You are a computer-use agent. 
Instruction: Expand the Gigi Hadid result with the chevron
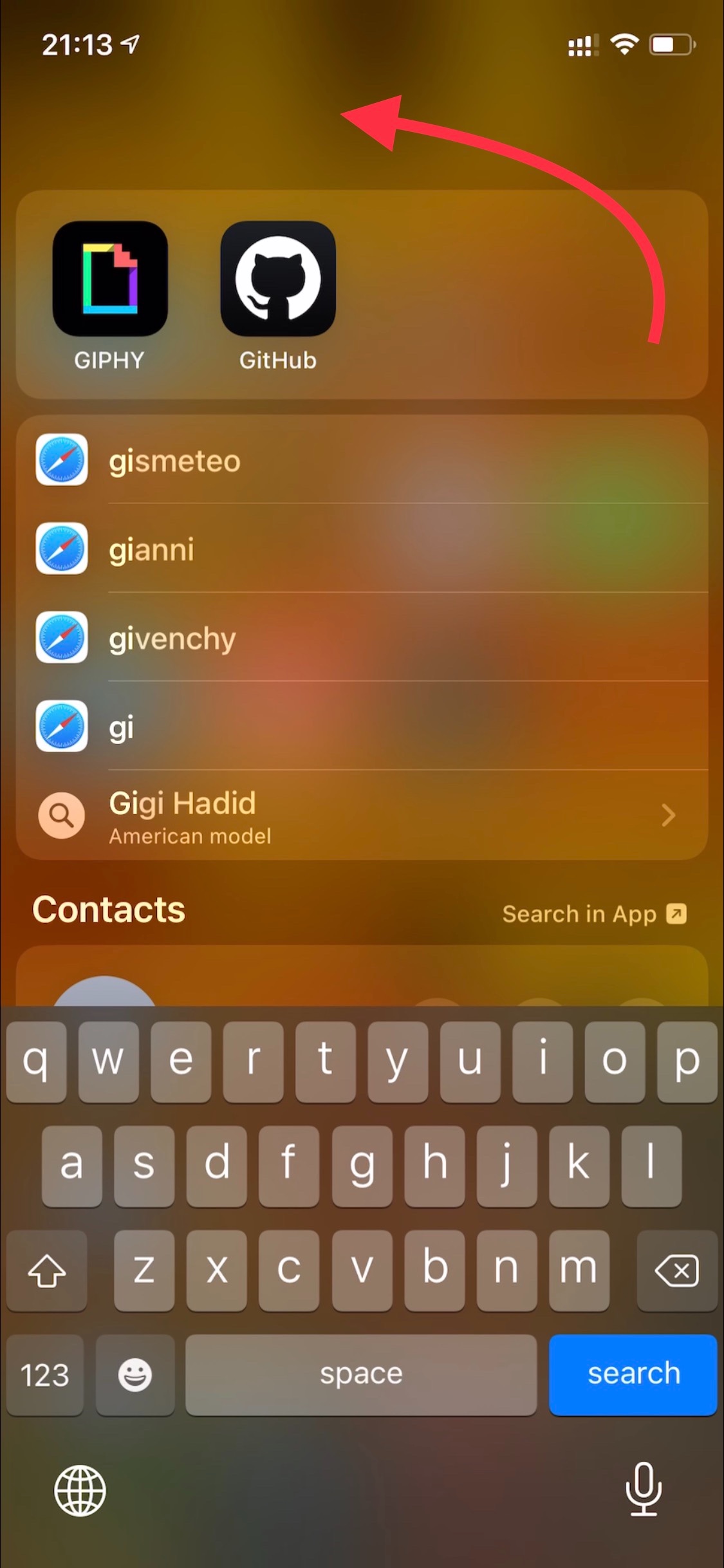tap(669, 816)
